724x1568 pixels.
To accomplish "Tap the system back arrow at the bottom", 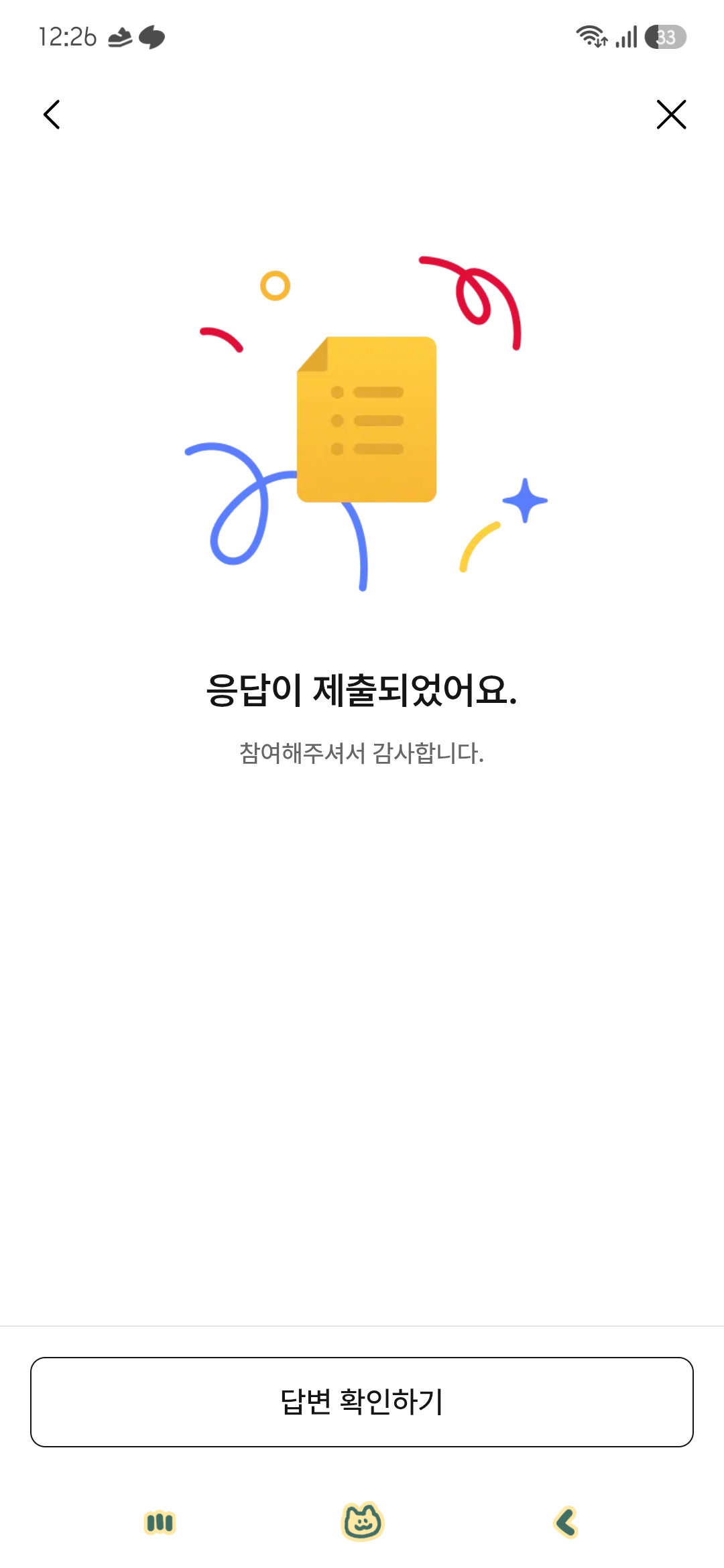I will pos(566,1522).
